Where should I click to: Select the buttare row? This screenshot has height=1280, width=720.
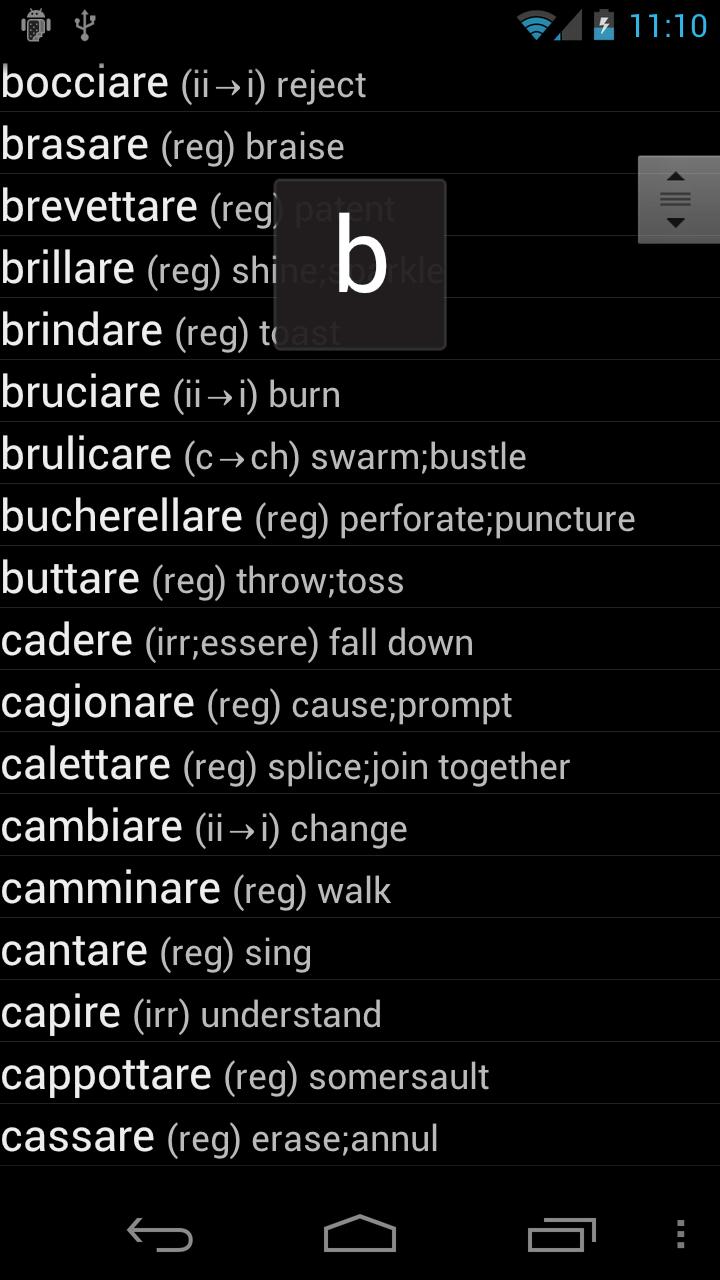(202, 579)
